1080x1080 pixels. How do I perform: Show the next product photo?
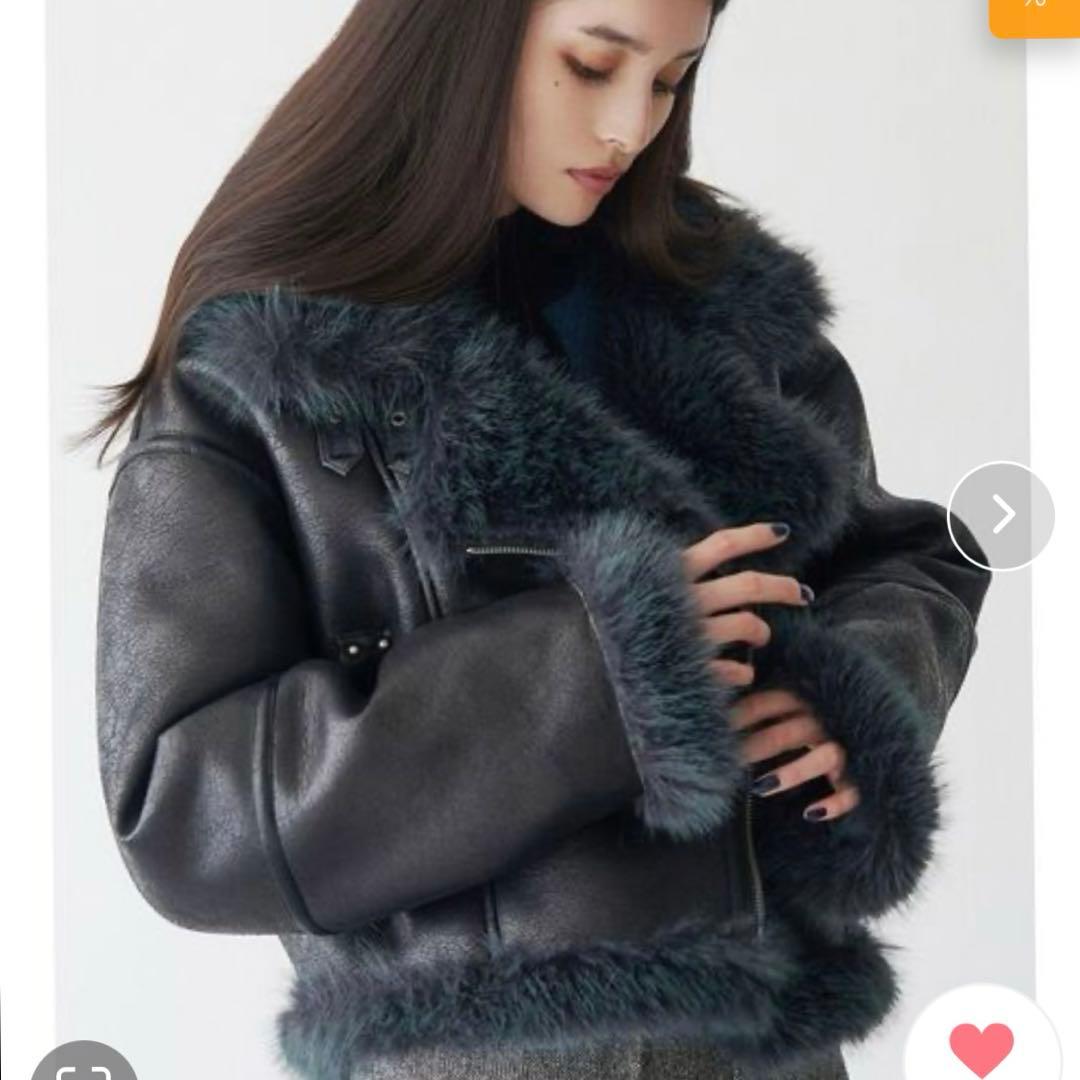pos(1001,515)
